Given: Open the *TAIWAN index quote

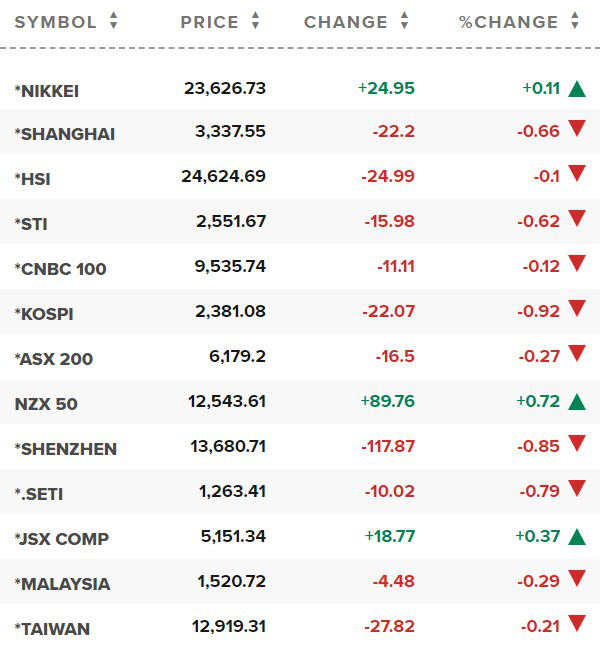Looking at the screenshot, I should [x=52, y=629].
